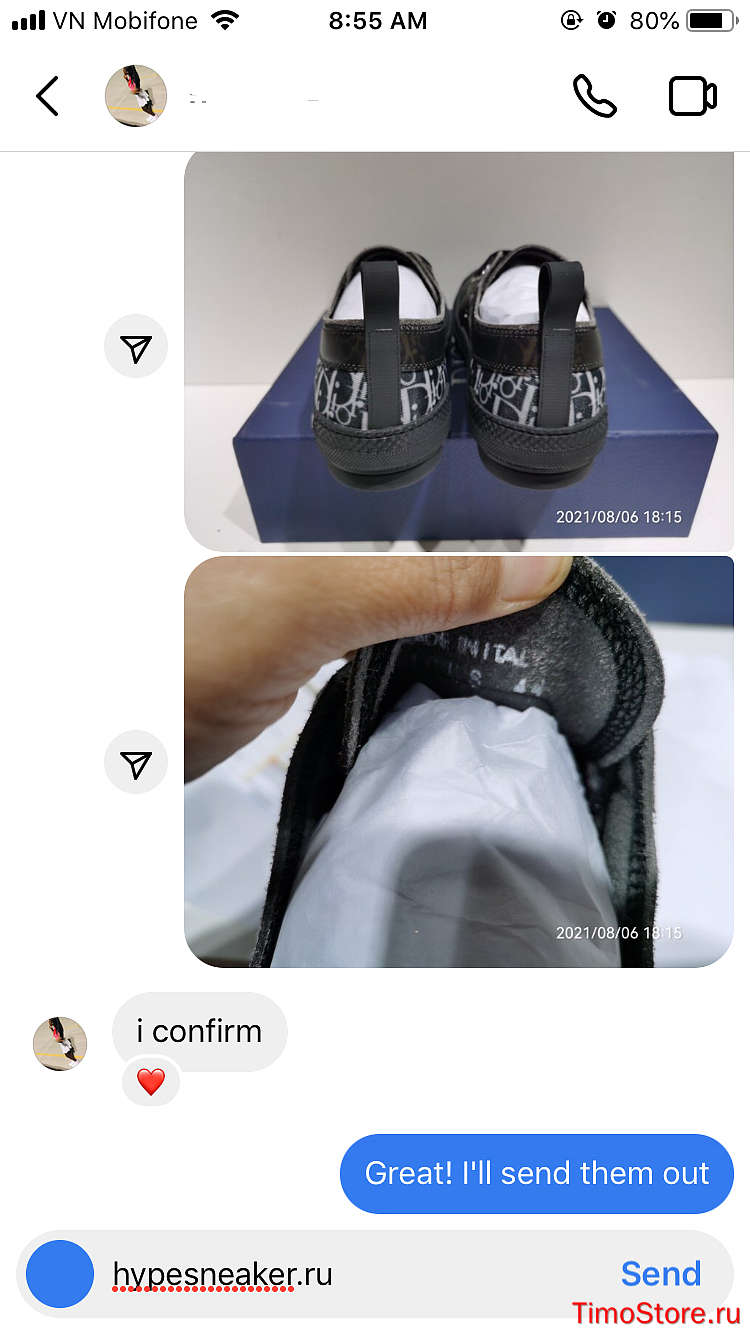750x1334 pixels.
Task: Start a voice call
Action: tap(595, 96)
